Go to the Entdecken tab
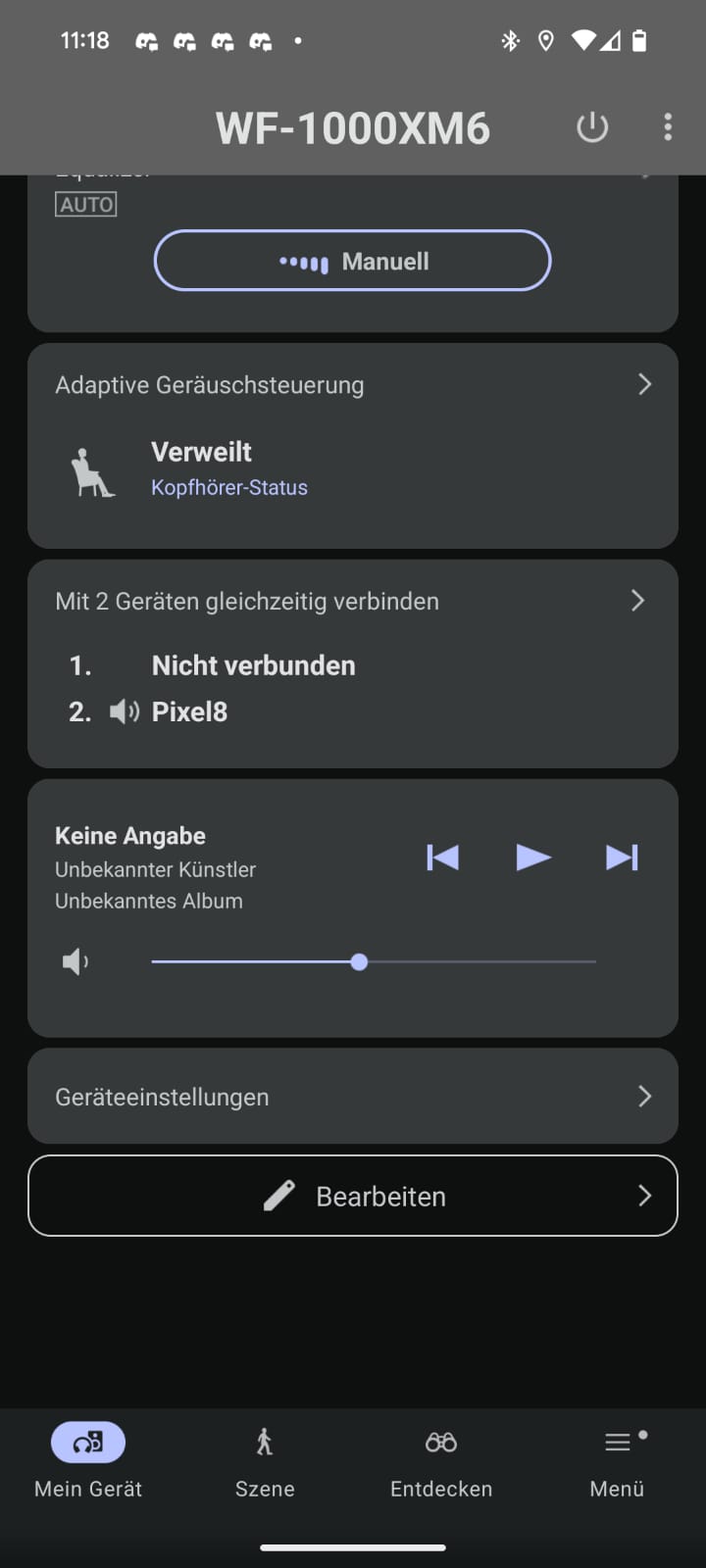This screenshot has height=1568, width=706. 441,1460
